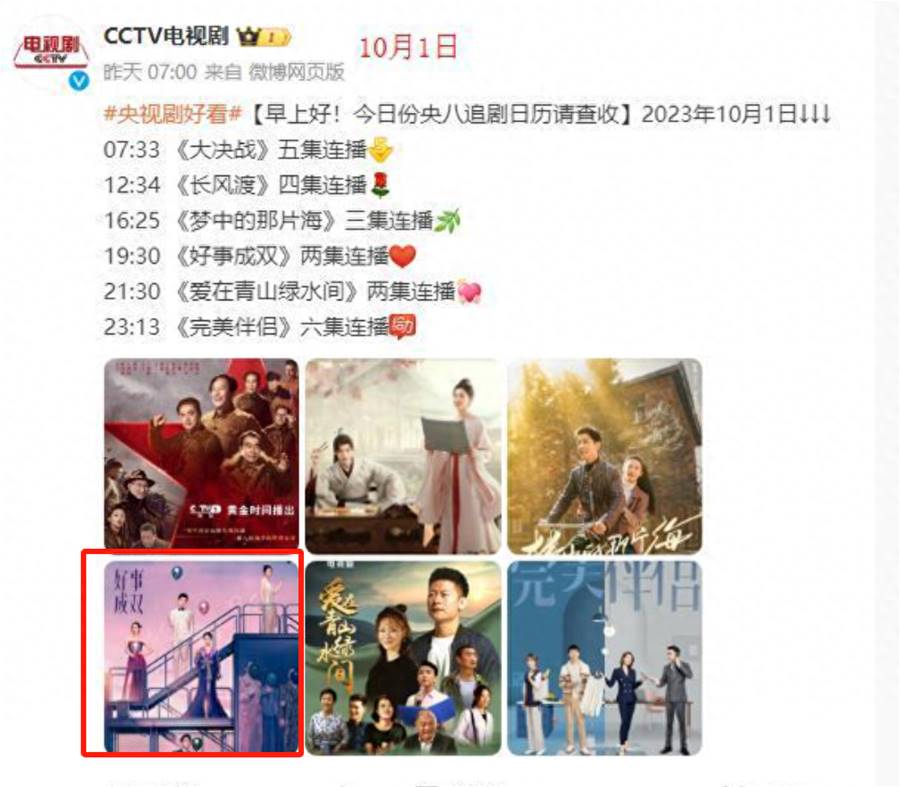
Task: View the 完美伴侣 poster image
Action: 604,656
